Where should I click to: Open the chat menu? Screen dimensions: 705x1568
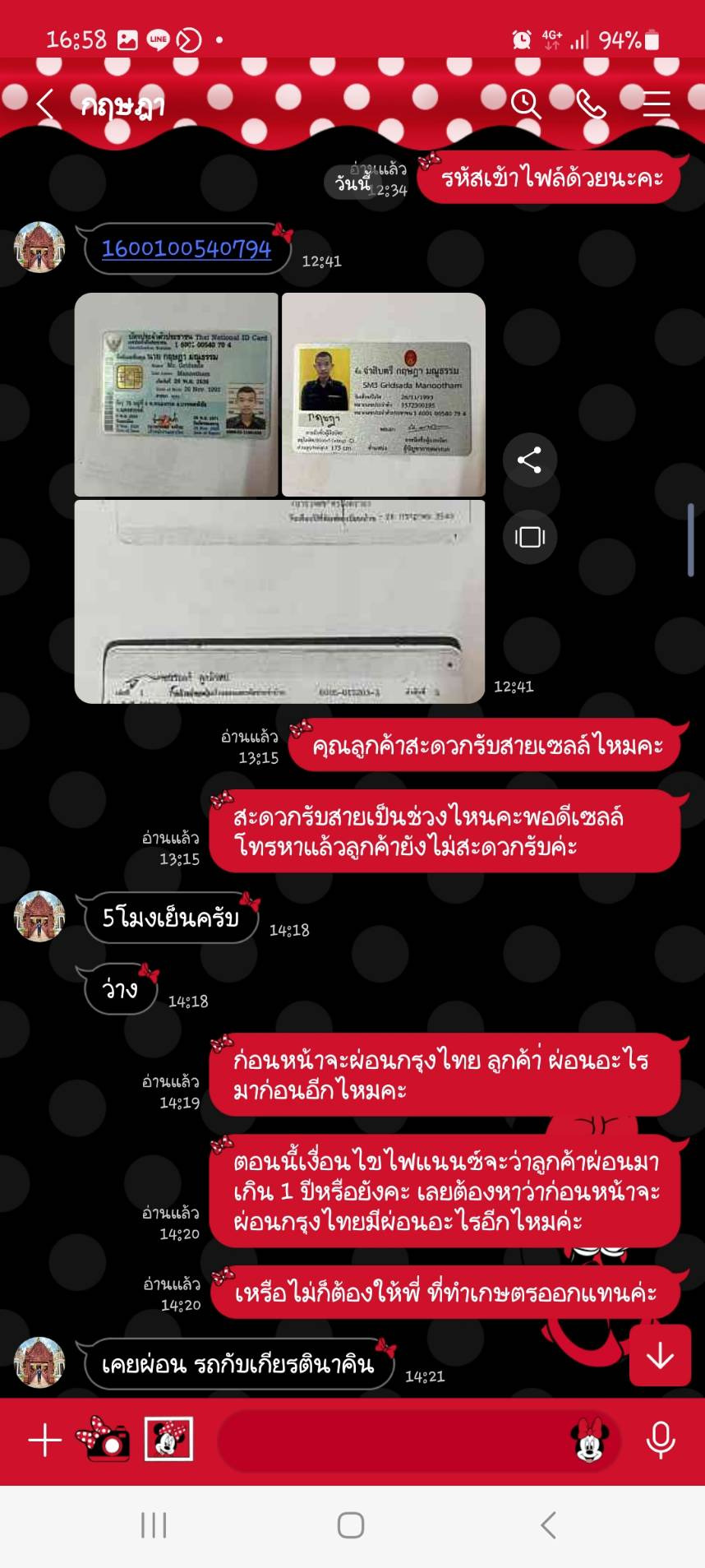click(x=657, y=104)
